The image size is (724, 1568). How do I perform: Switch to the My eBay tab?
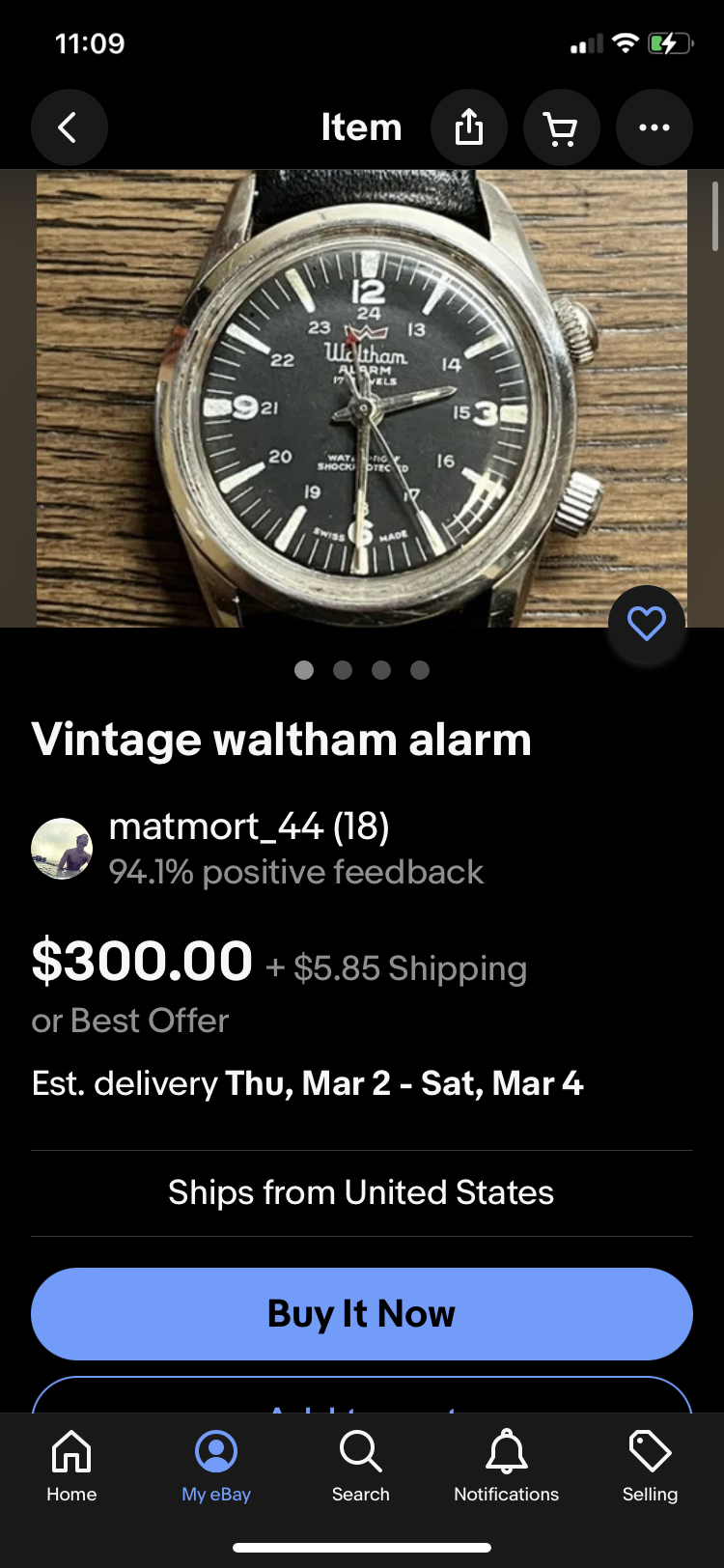(216, 1466)
